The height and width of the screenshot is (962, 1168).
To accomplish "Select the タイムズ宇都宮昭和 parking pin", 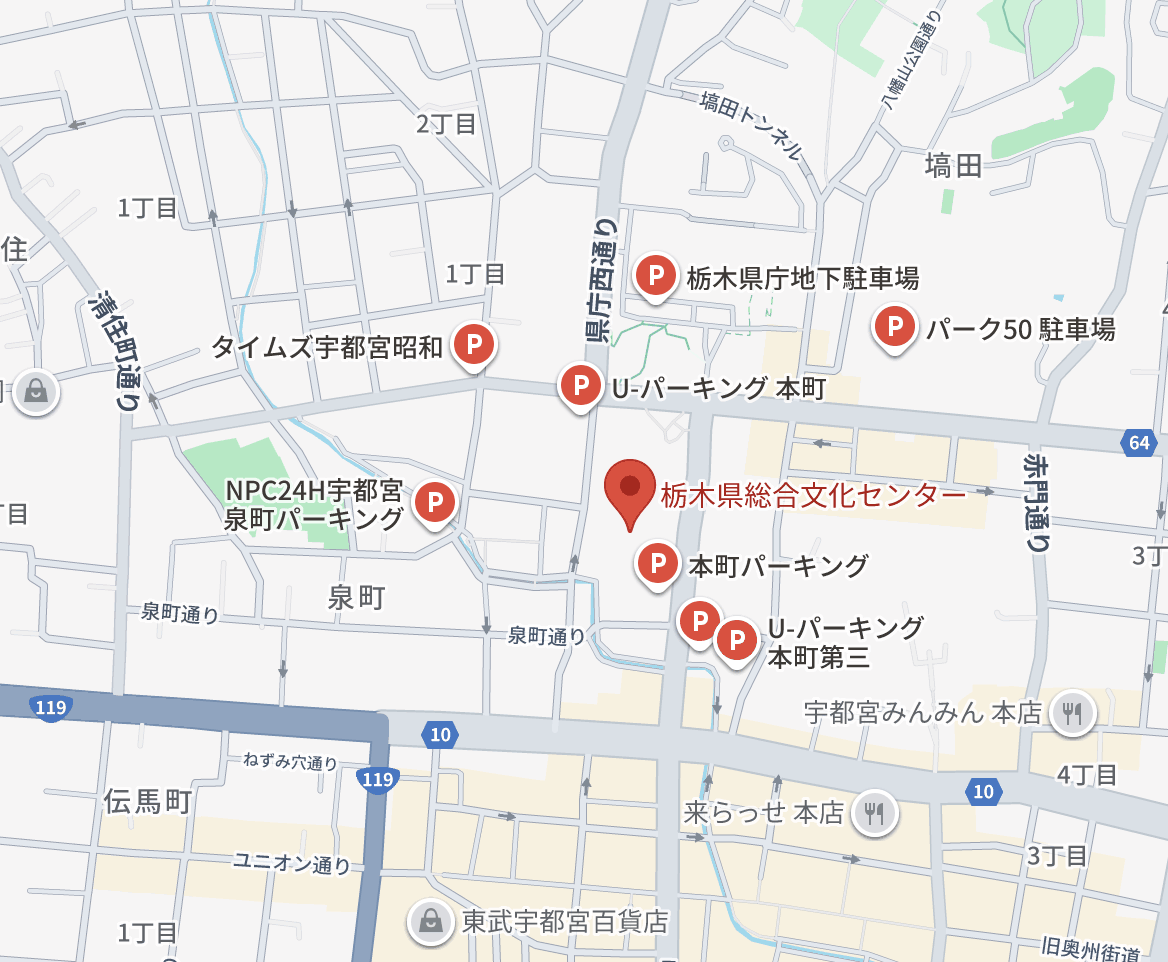I will 475,346.
